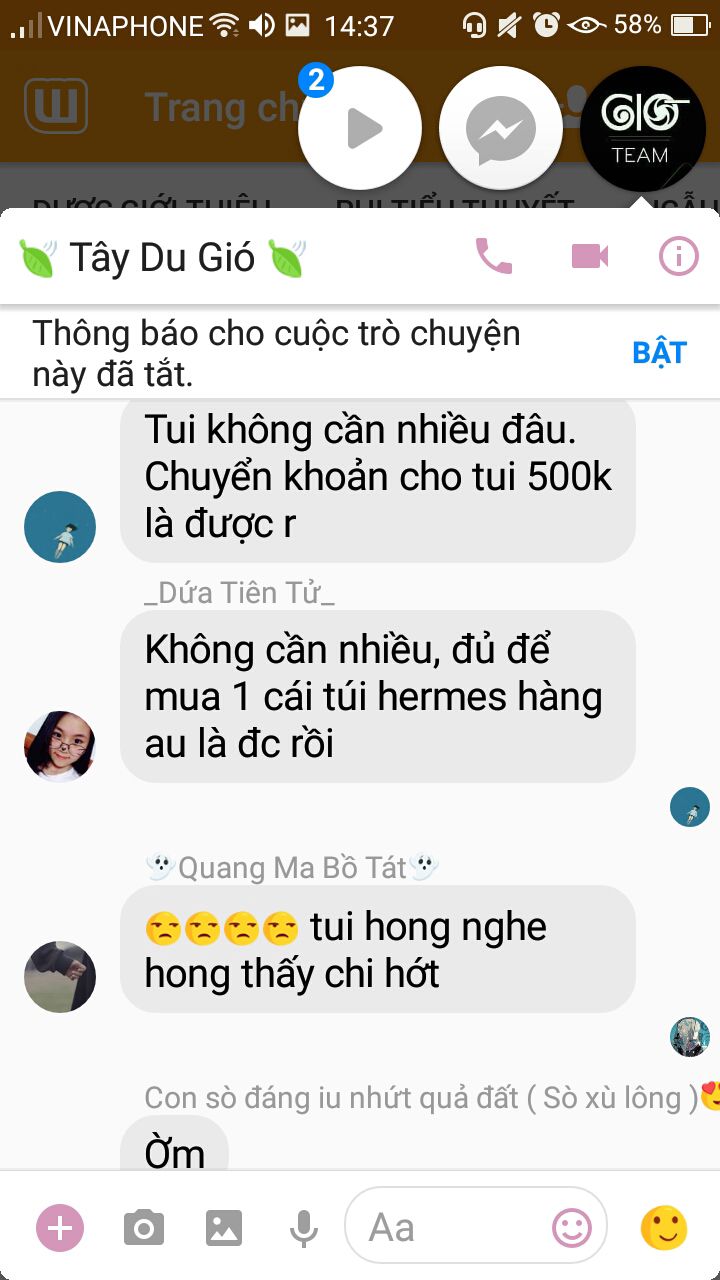The width and height of the screenshot is (720, 1280).
Task: Open conversation info details
Action: click(679, 257)
